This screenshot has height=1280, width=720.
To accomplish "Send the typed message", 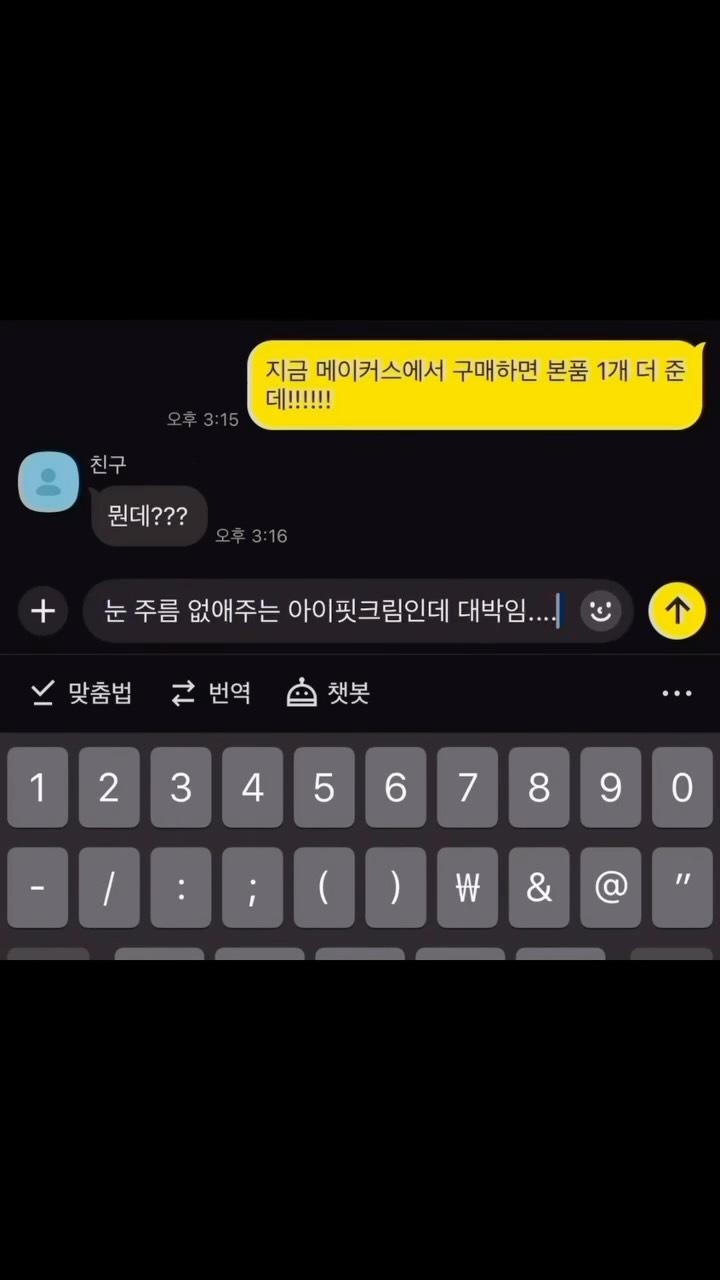I will point(677,611).
